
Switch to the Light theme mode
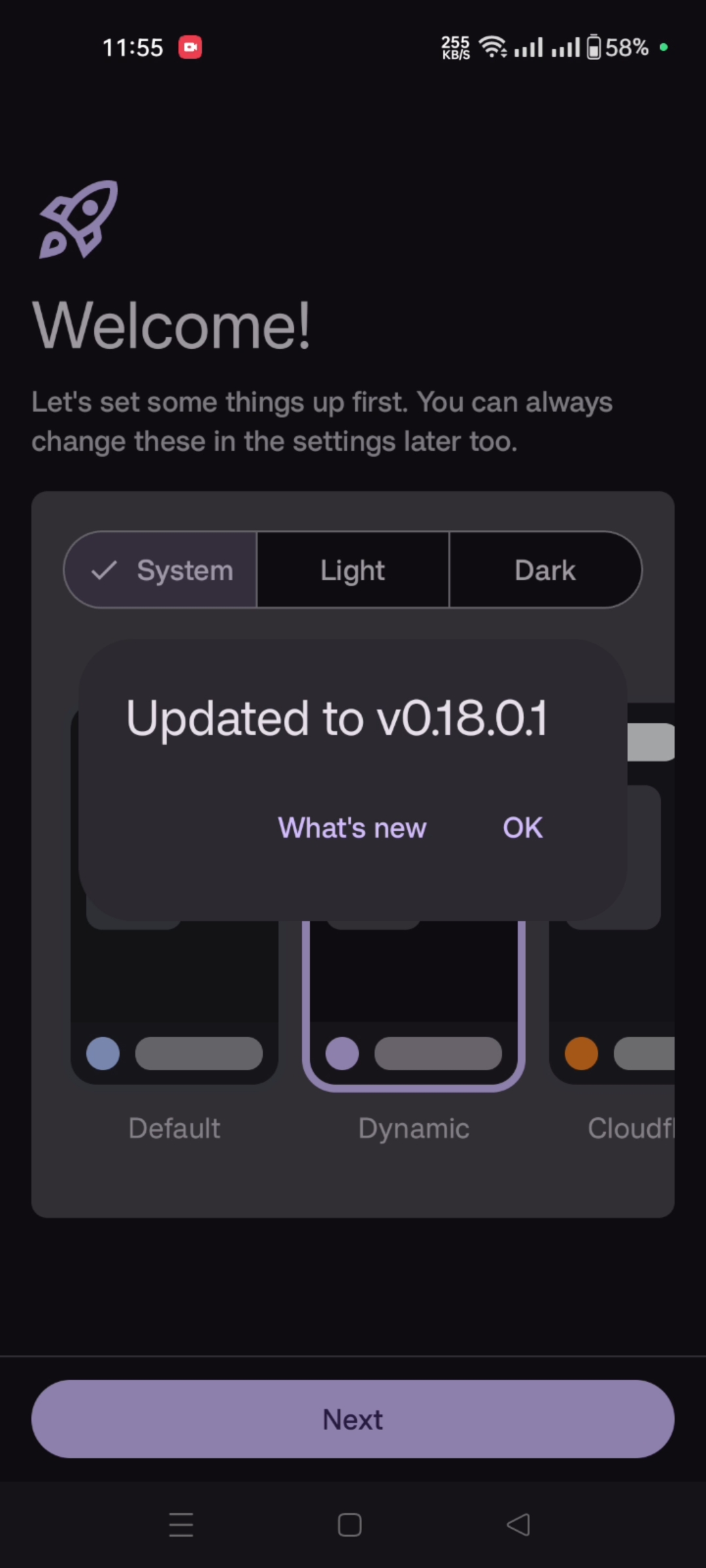coord(352,570)
